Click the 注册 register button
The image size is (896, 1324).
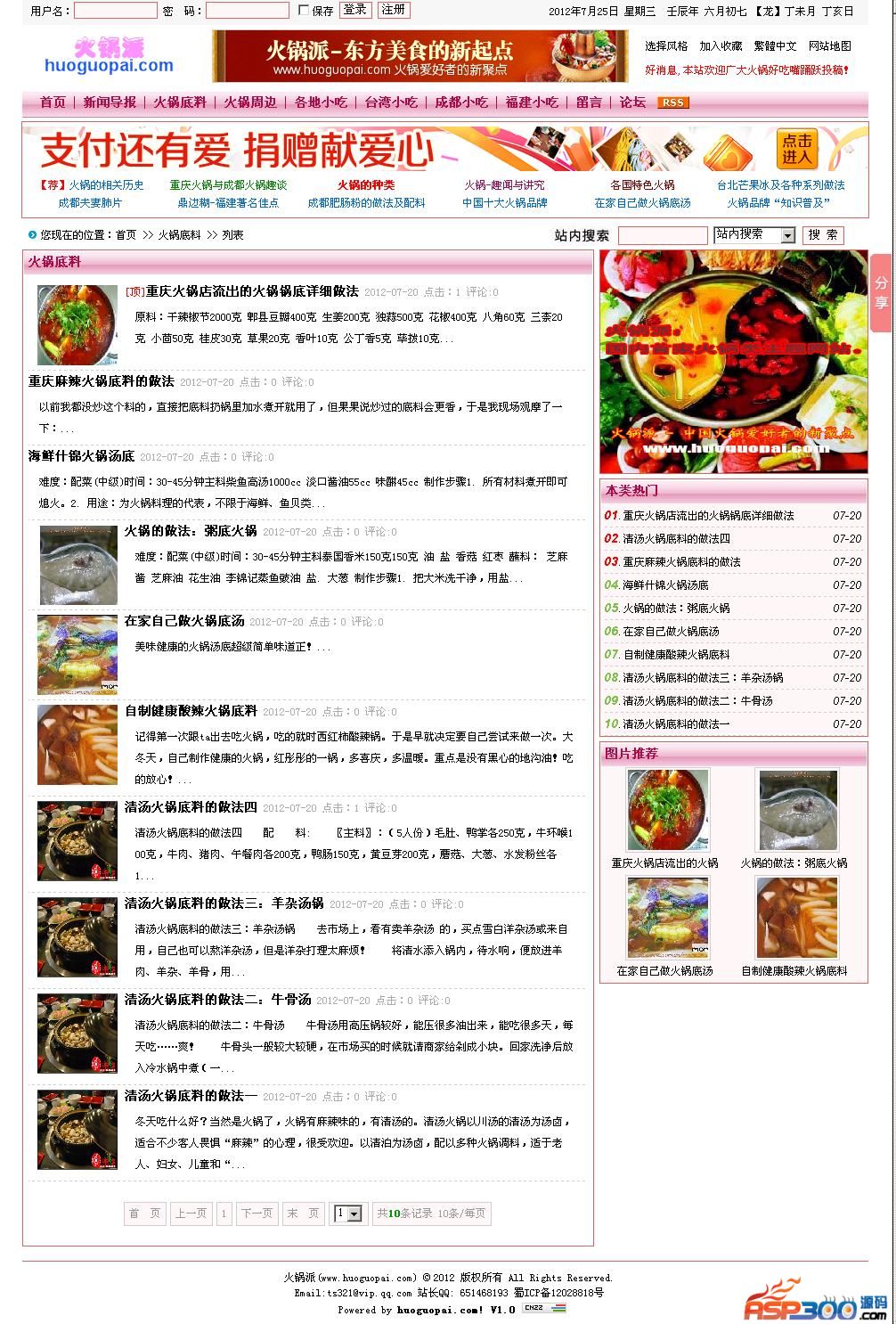pyautogui.click(x=393, y=10)
